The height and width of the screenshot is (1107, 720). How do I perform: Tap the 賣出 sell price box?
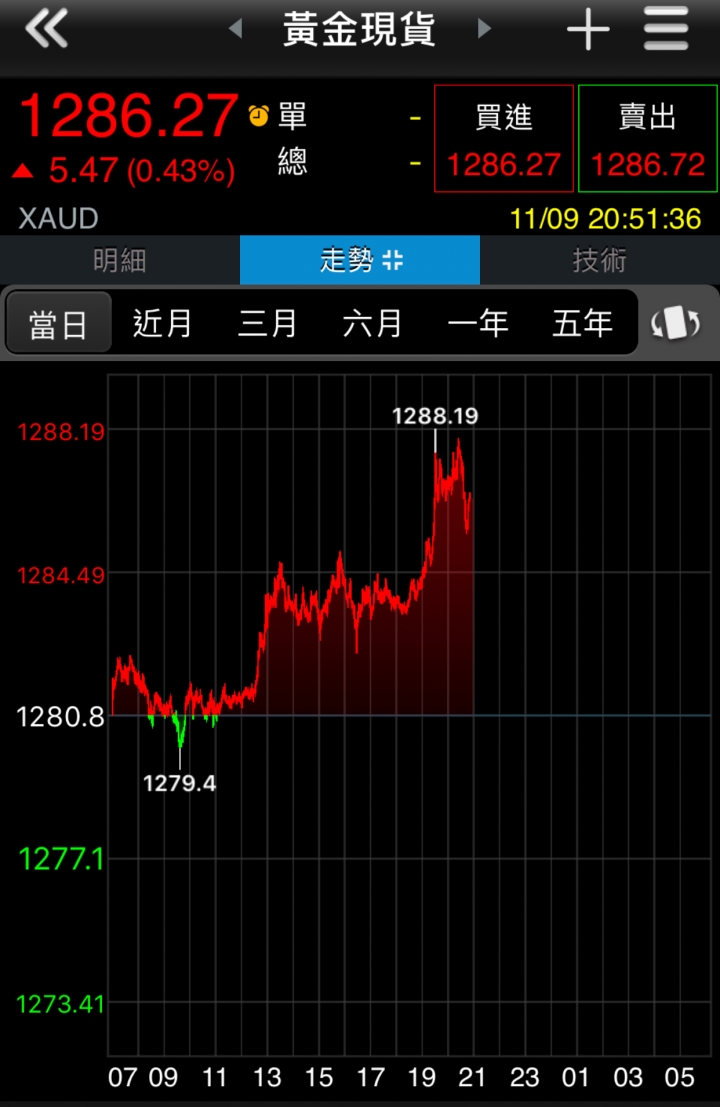[648, 138]
